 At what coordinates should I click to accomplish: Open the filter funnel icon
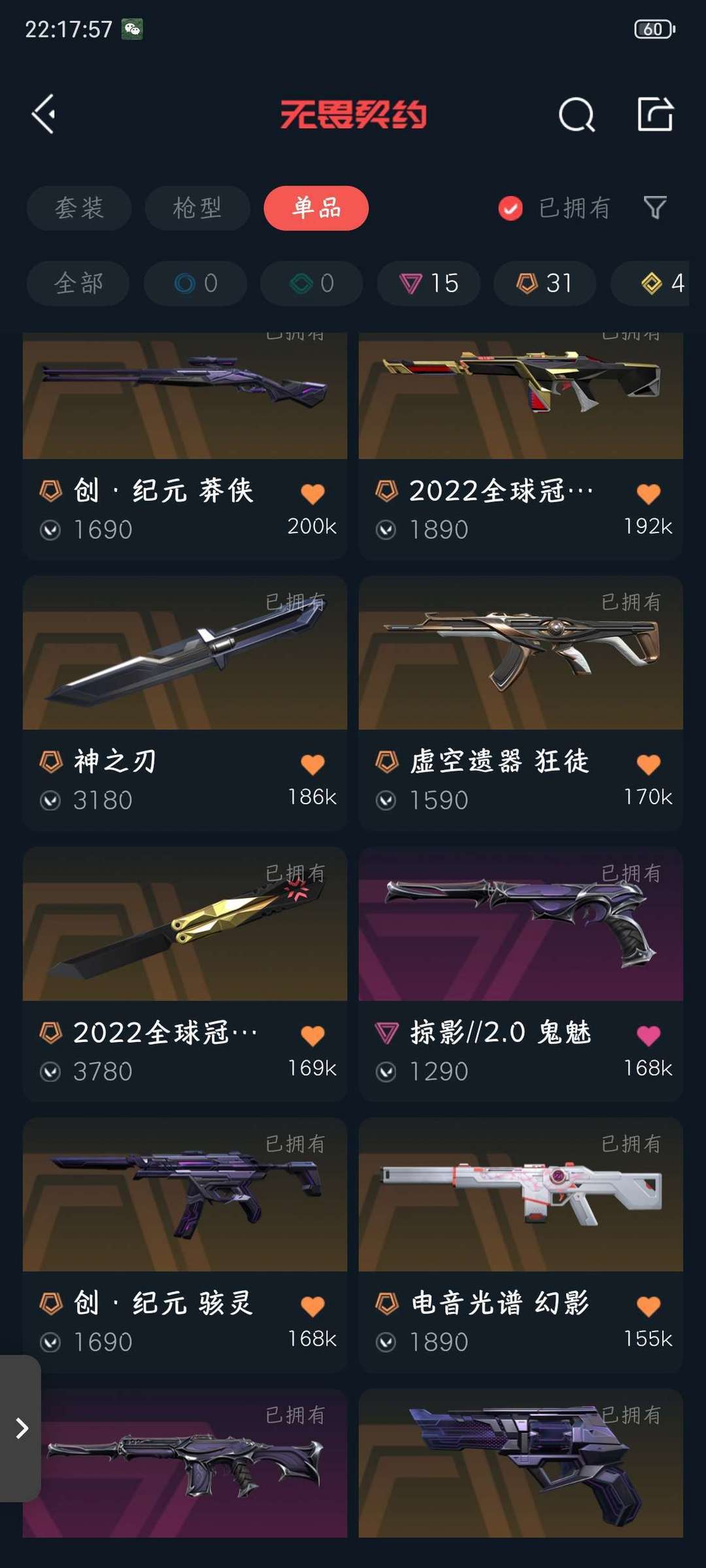(x=655, y=208)
